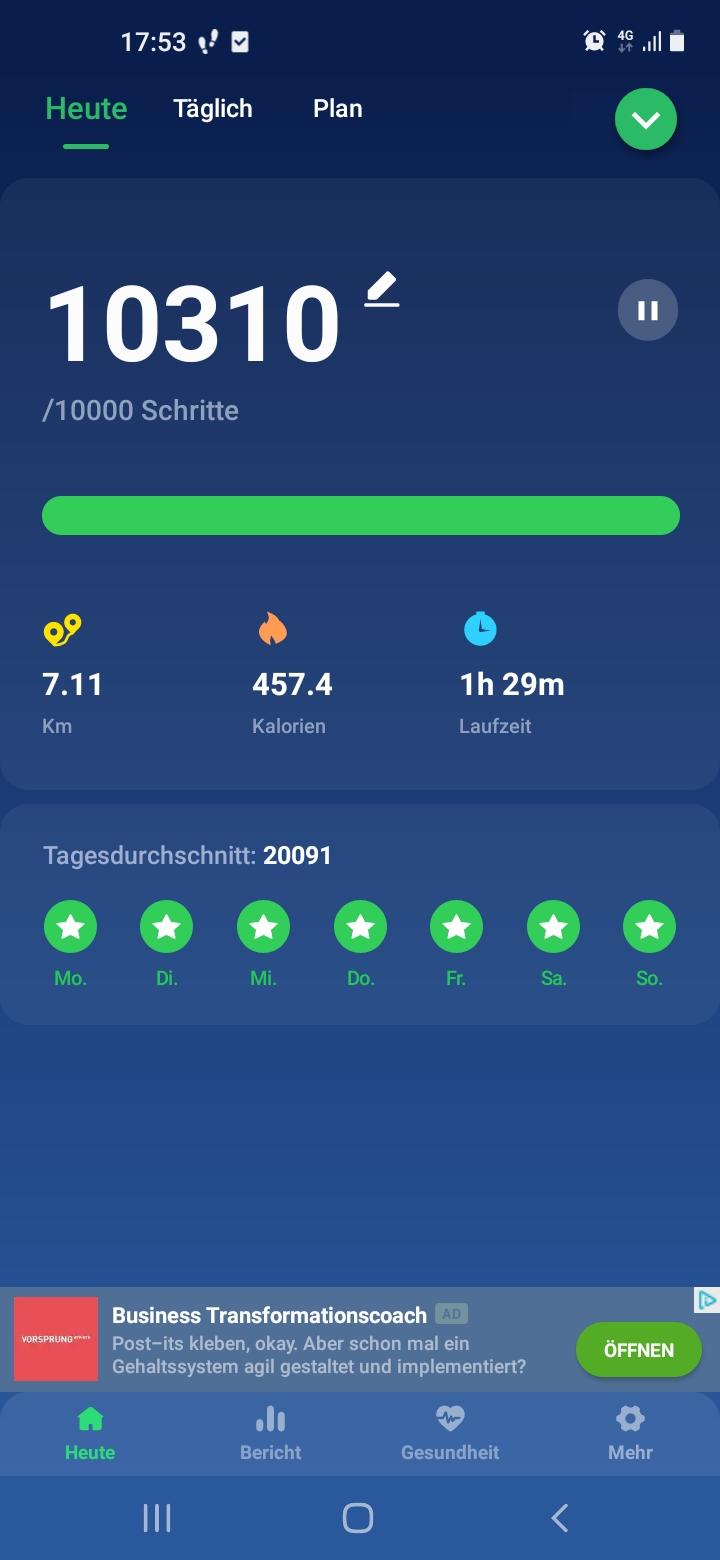Tap the green chevron down button
Viewport: 720px width, 1560px height.
pos(646,120)
